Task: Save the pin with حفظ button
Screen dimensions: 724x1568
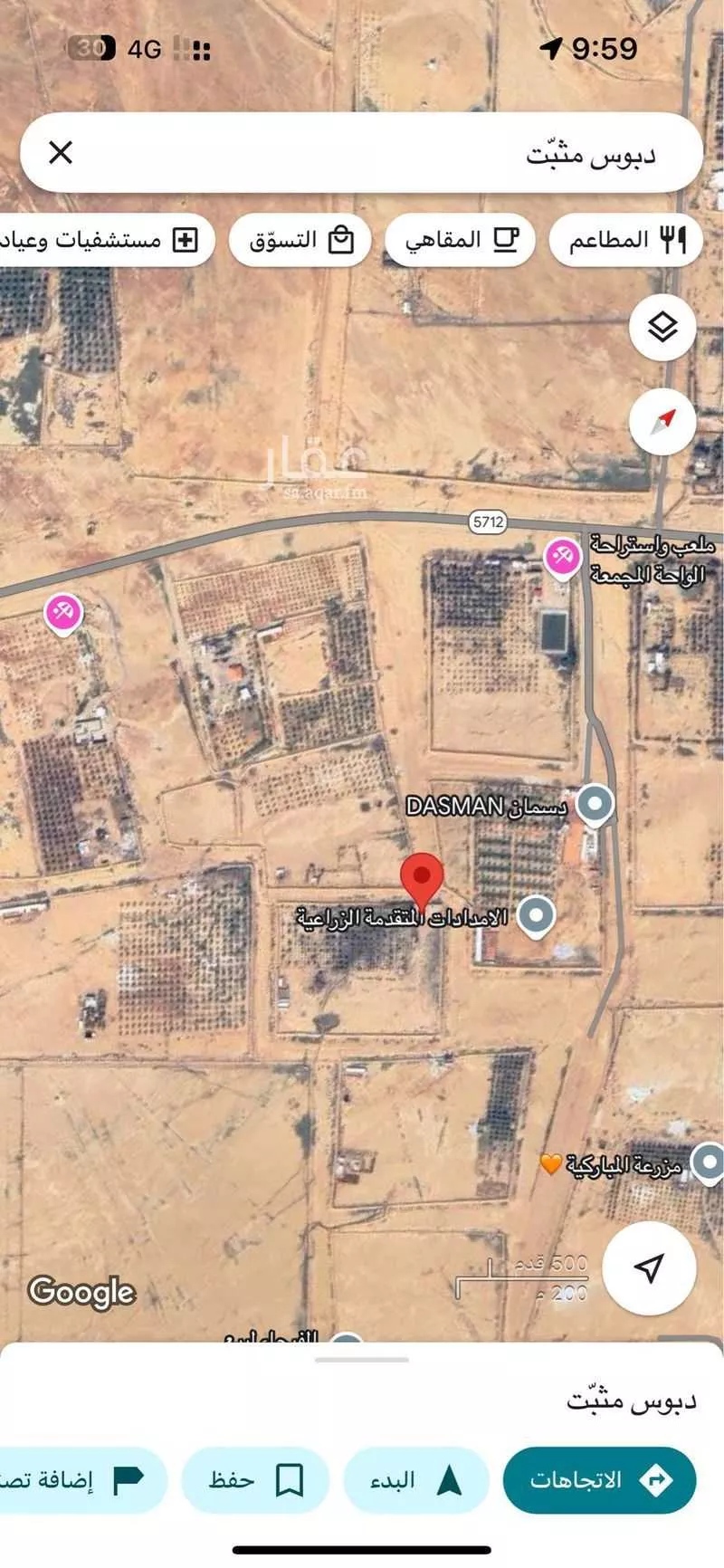Action: click(x=254, y=1480)
